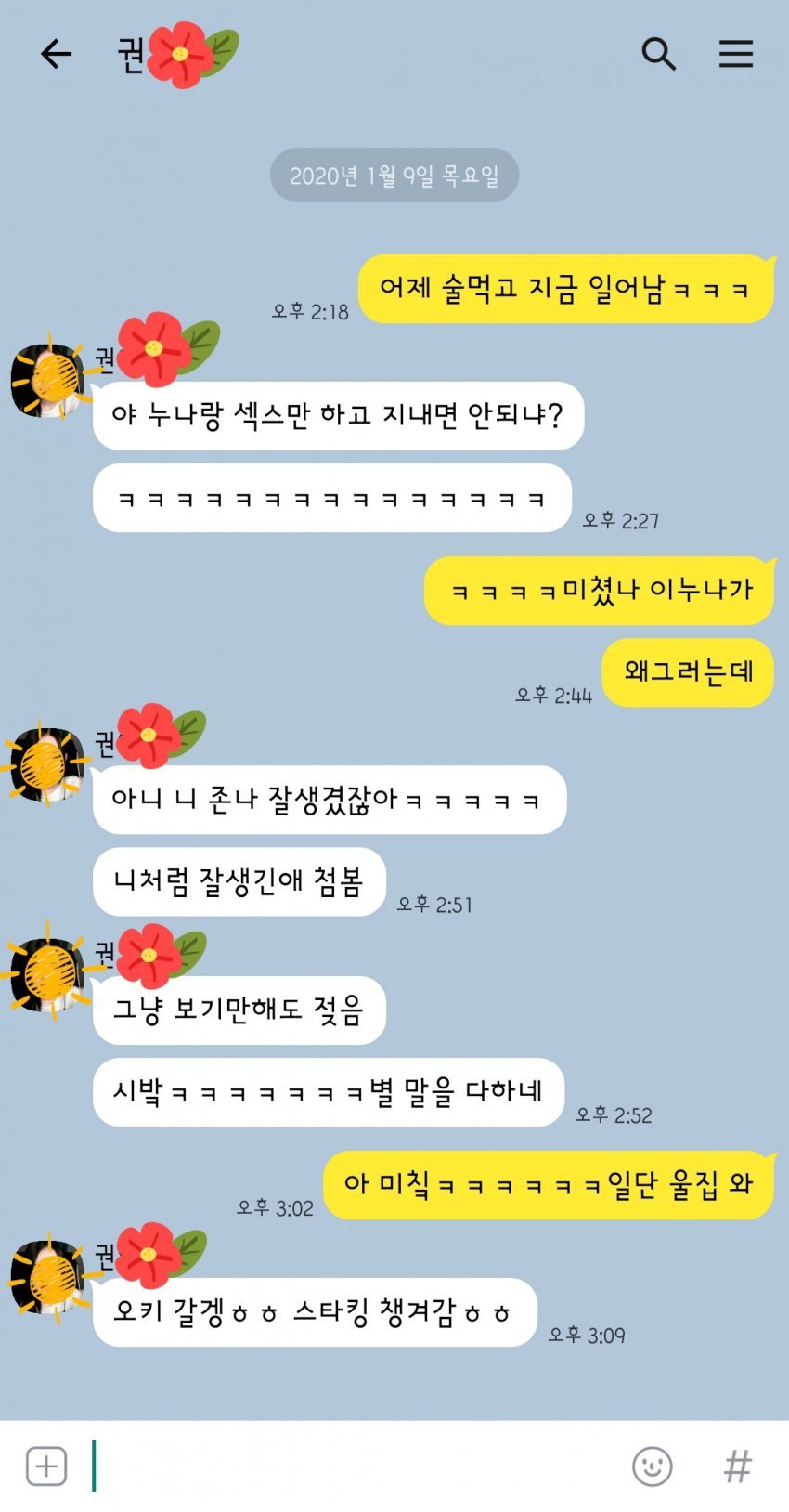Open sender's profile picture above the 2:27 message
Screen dimensions: 789x1512
tap(46, 381)
